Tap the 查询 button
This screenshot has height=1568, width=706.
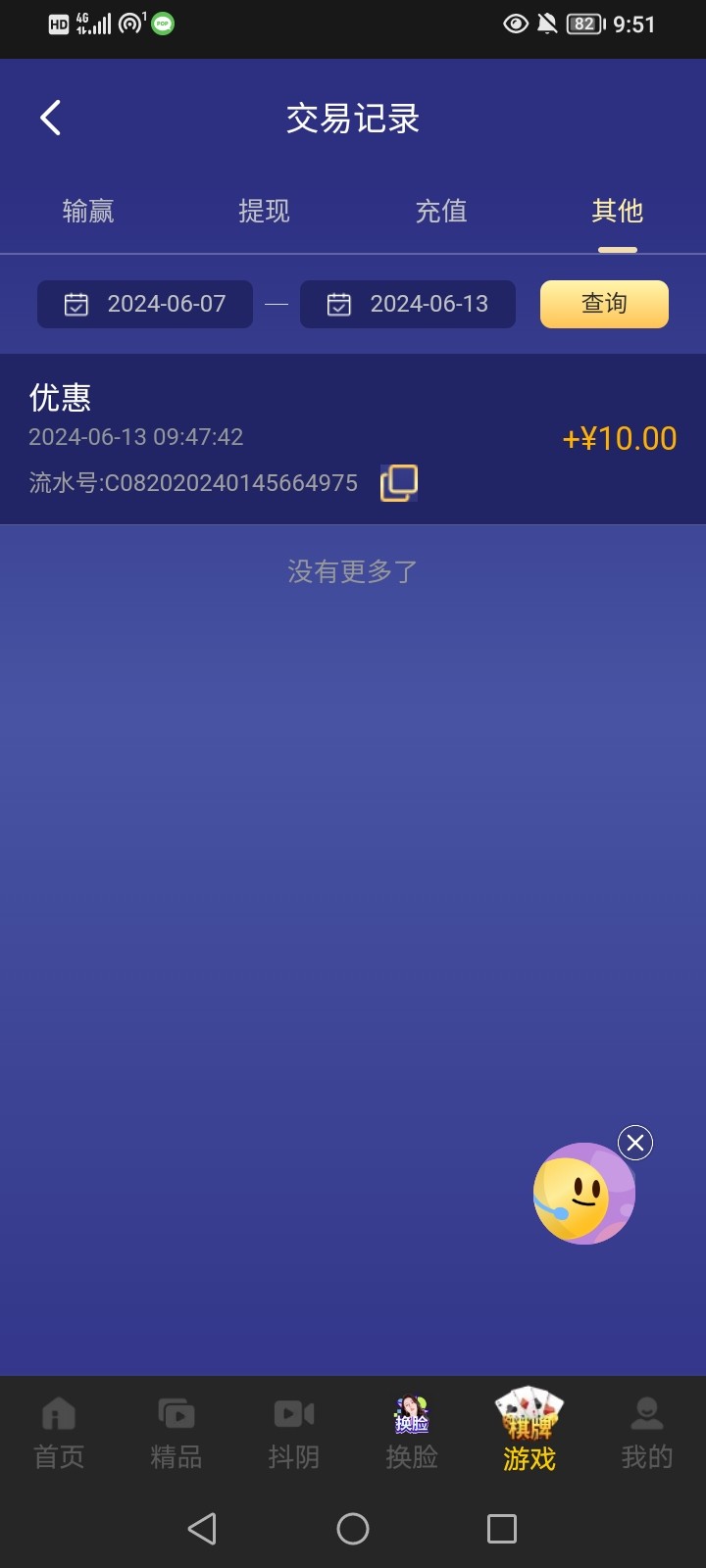coord(604,304)
